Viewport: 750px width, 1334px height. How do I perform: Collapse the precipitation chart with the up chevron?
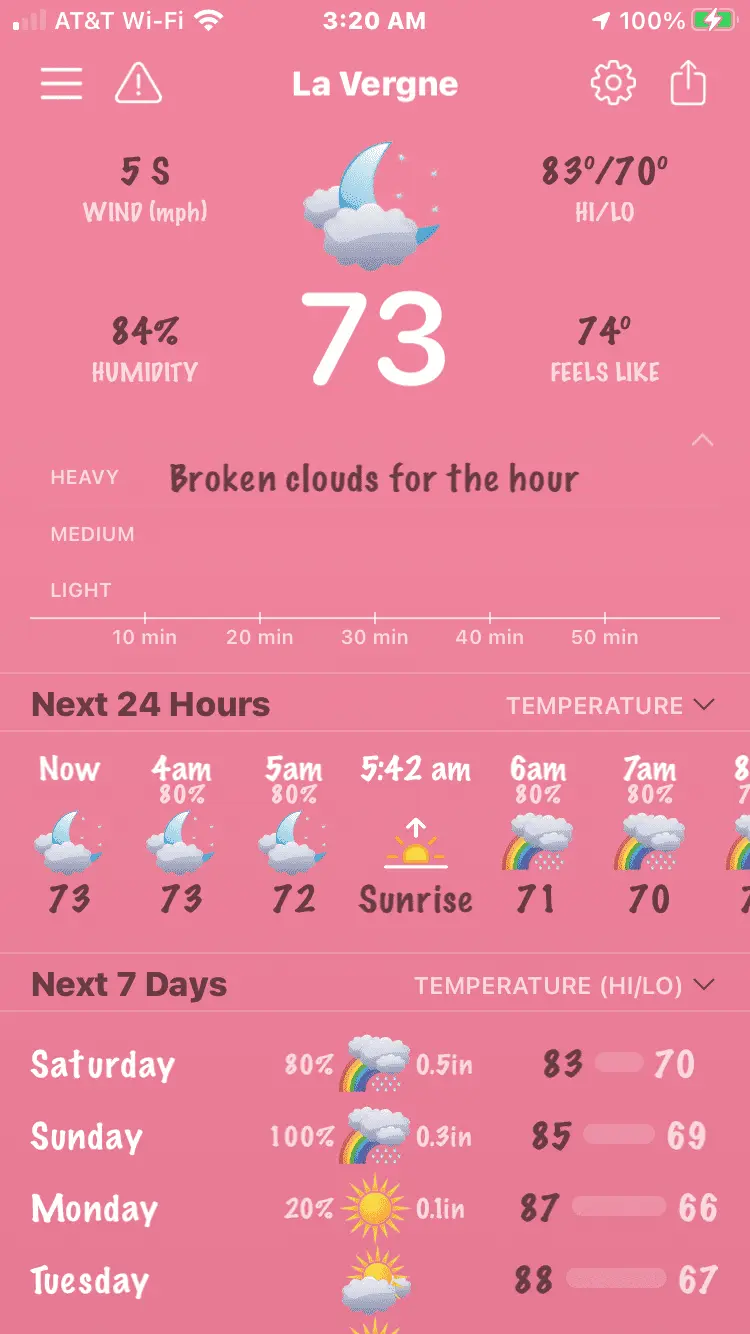703,440
